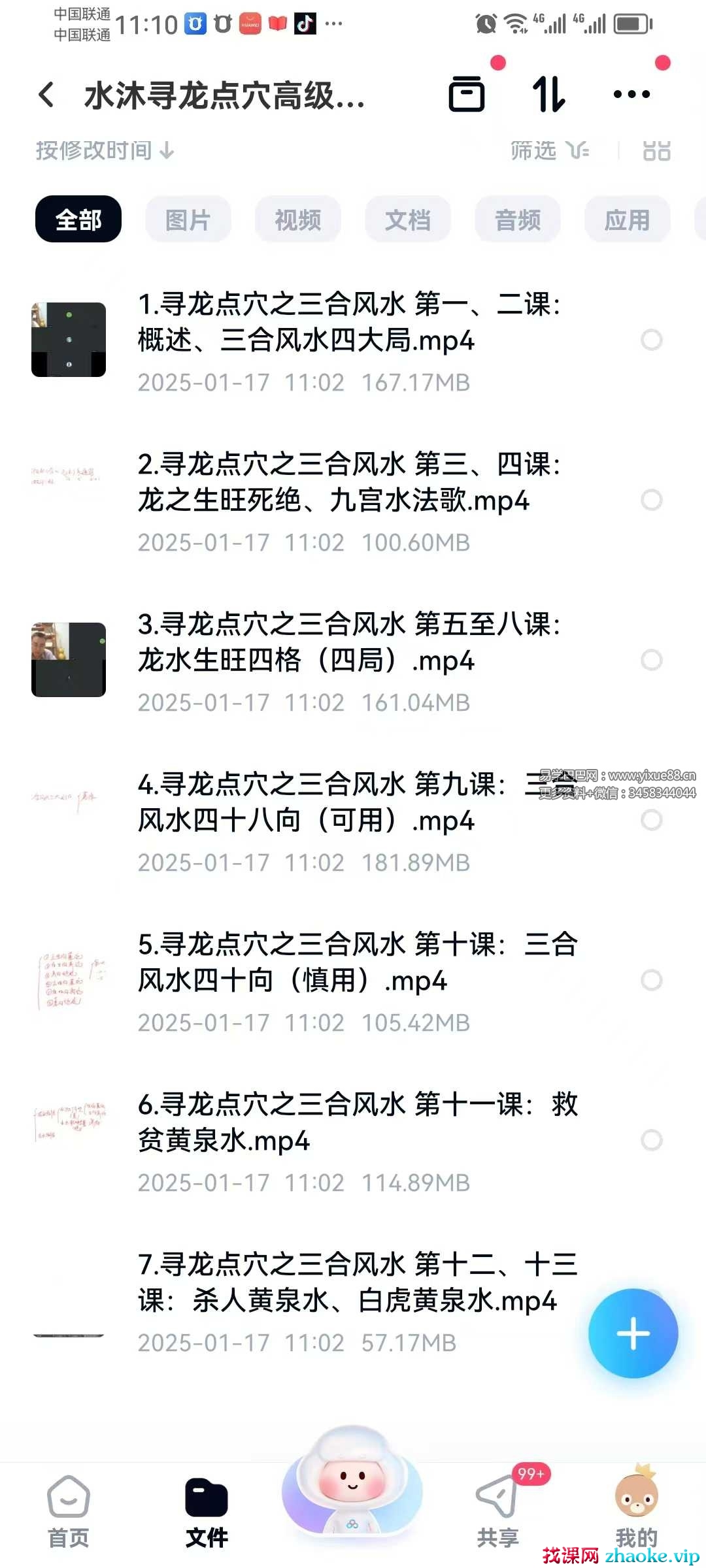
Task: Tick the circle for 6.救贫黄泉水 file
Action: click(x=651, y=1141)
